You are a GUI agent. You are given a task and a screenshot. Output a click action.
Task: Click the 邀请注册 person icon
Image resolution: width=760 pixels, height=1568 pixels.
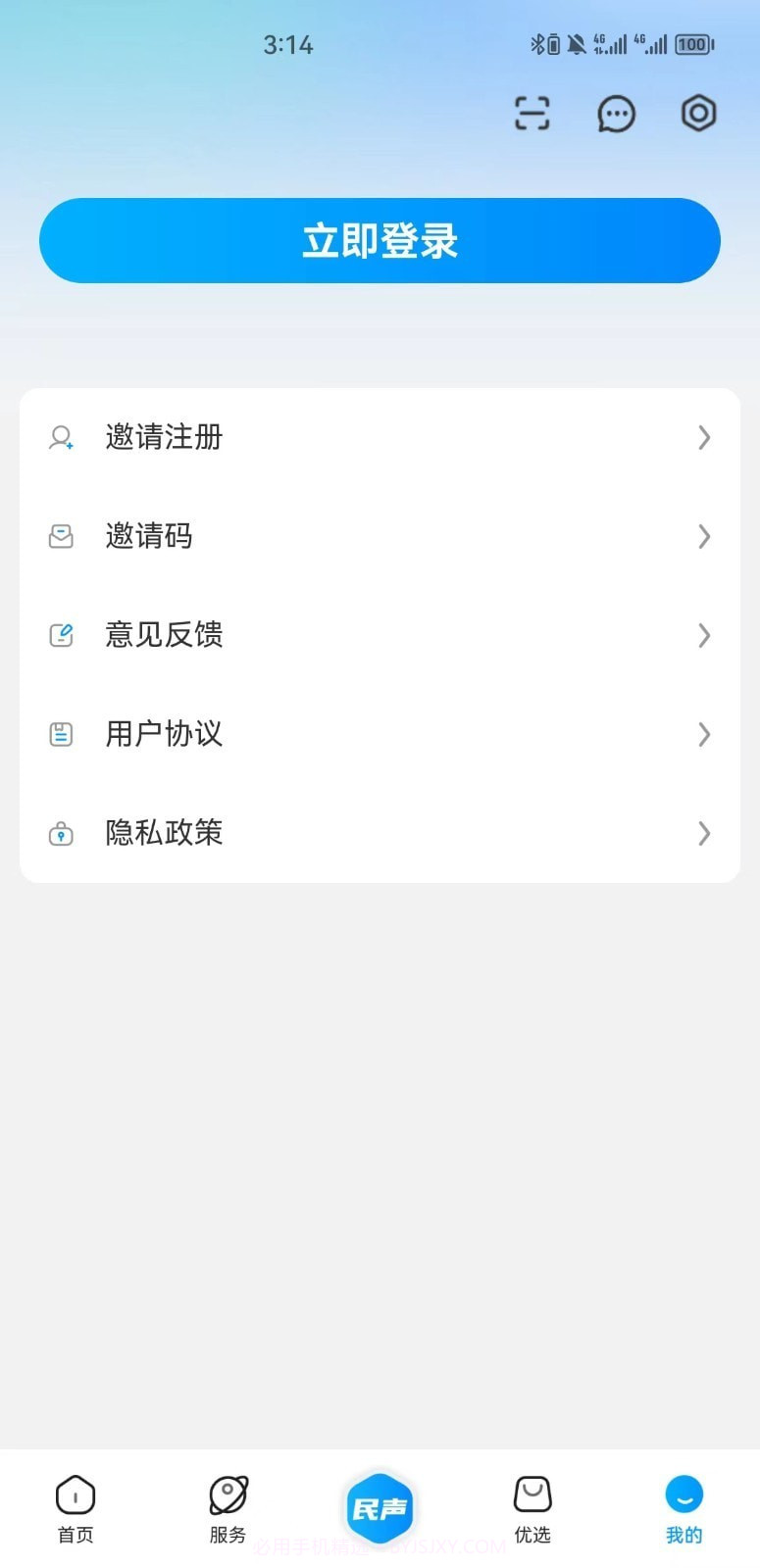61,437
